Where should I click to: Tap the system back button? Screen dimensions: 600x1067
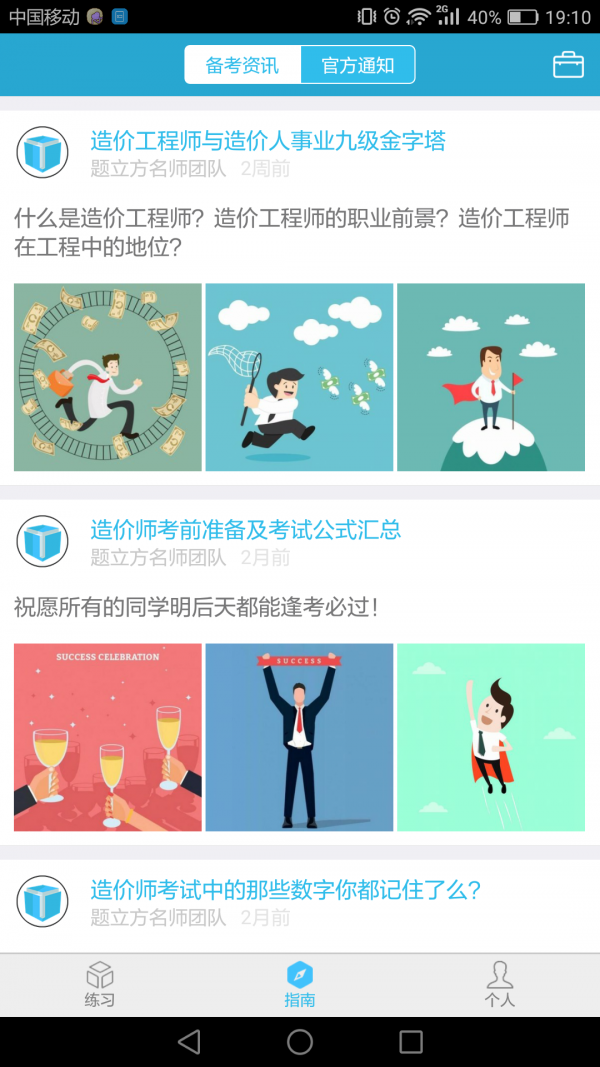point(189,1042)
